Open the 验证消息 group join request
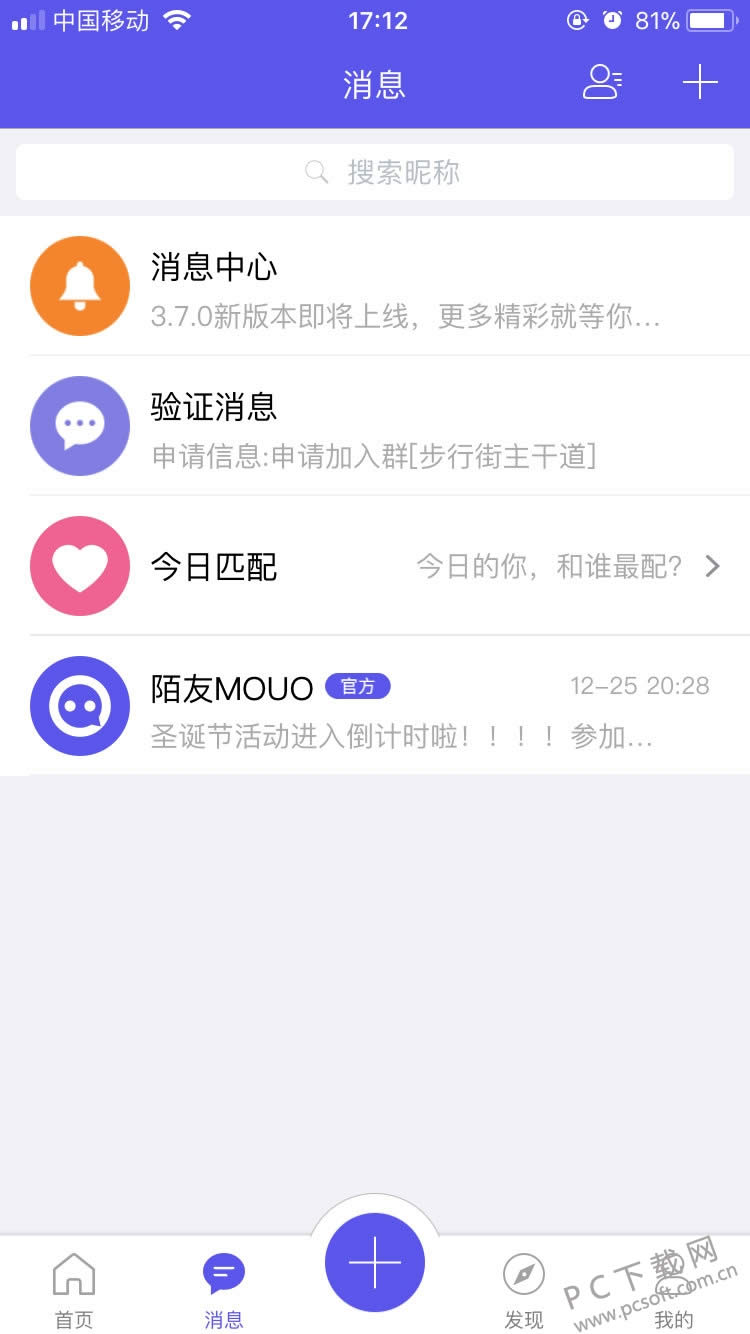The height and width of the screenshot is (1334, 750). point(375,426)
